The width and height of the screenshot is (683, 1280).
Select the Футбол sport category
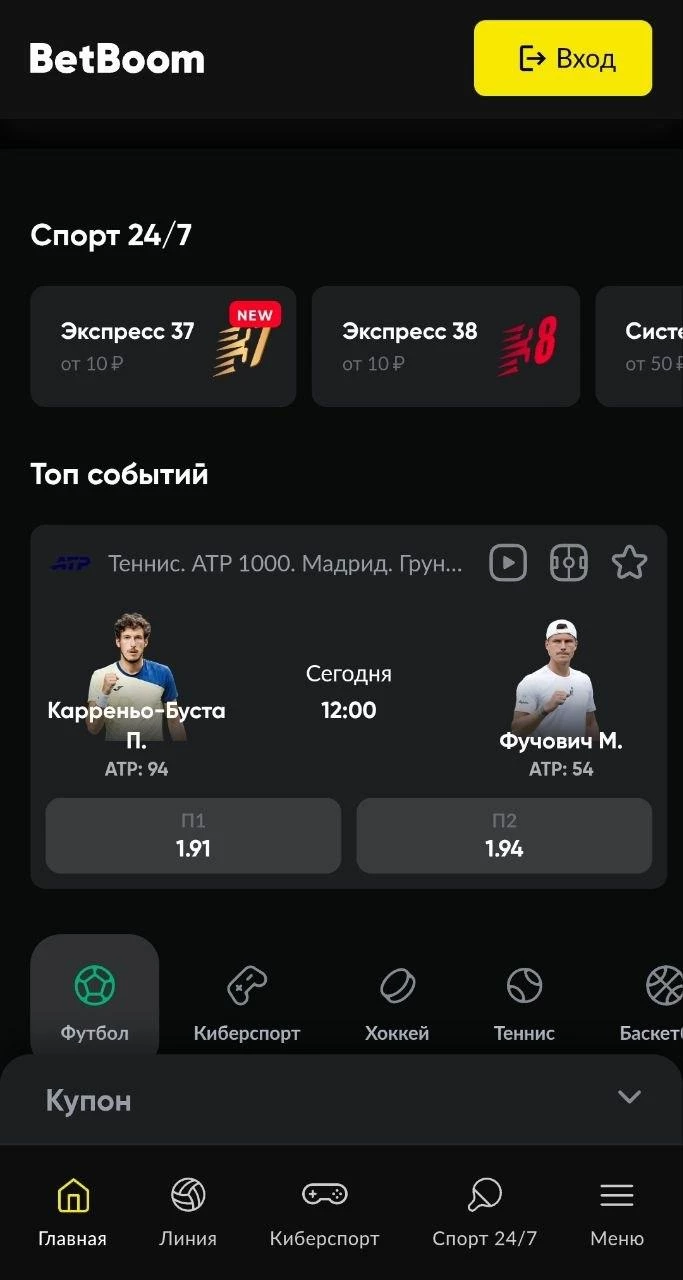95,1000
